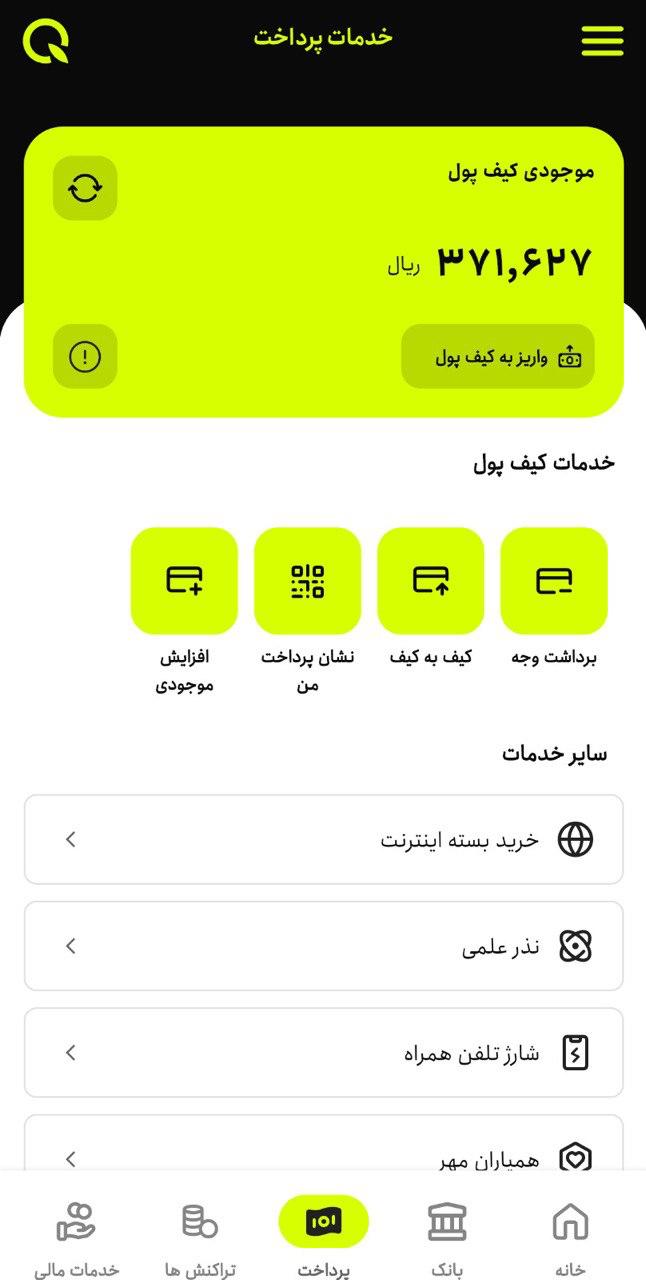Open همیاران مهر row
646x1280 pixels.
(323, 1146)
